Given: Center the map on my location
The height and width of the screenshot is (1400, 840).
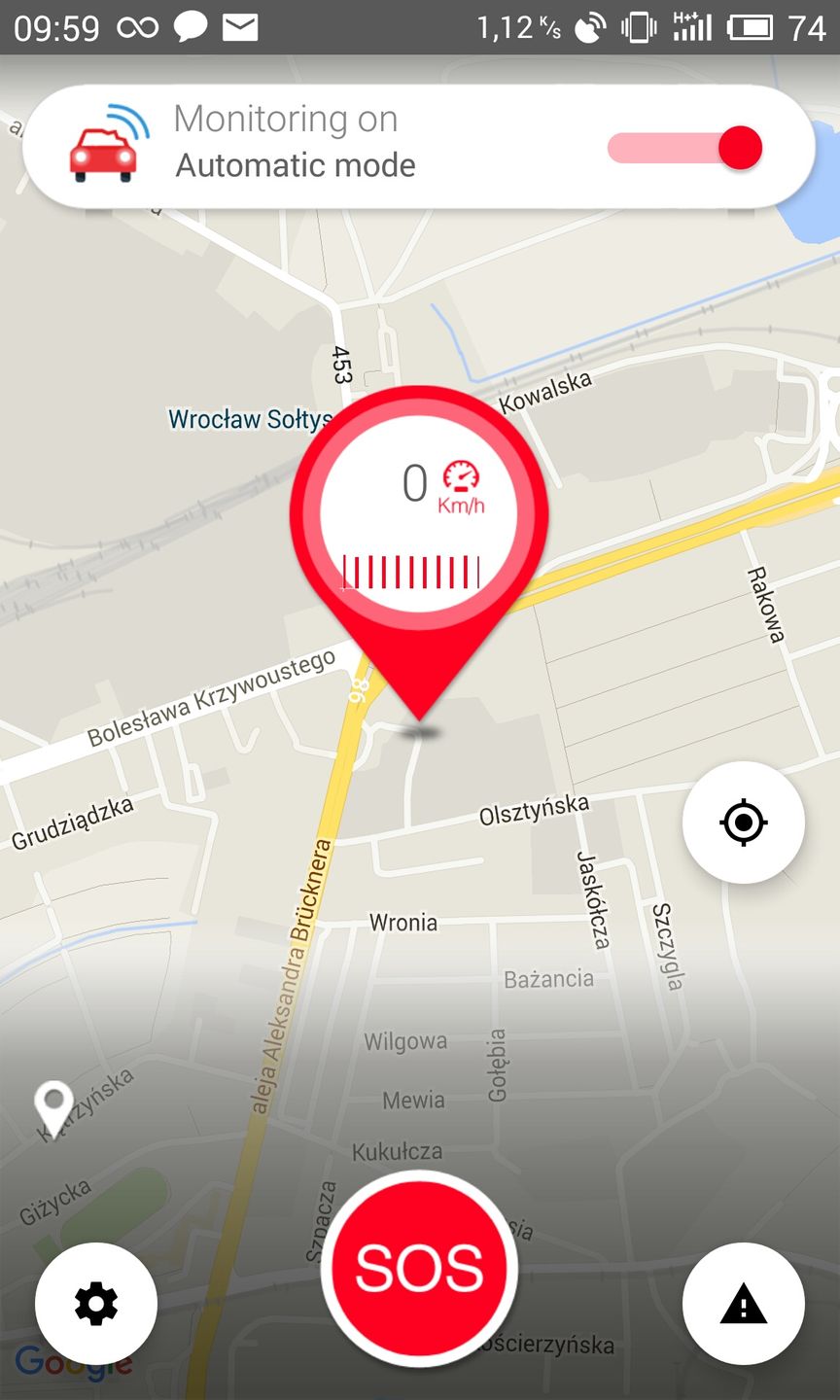Looking at the screenshot, I should point(744,822).
